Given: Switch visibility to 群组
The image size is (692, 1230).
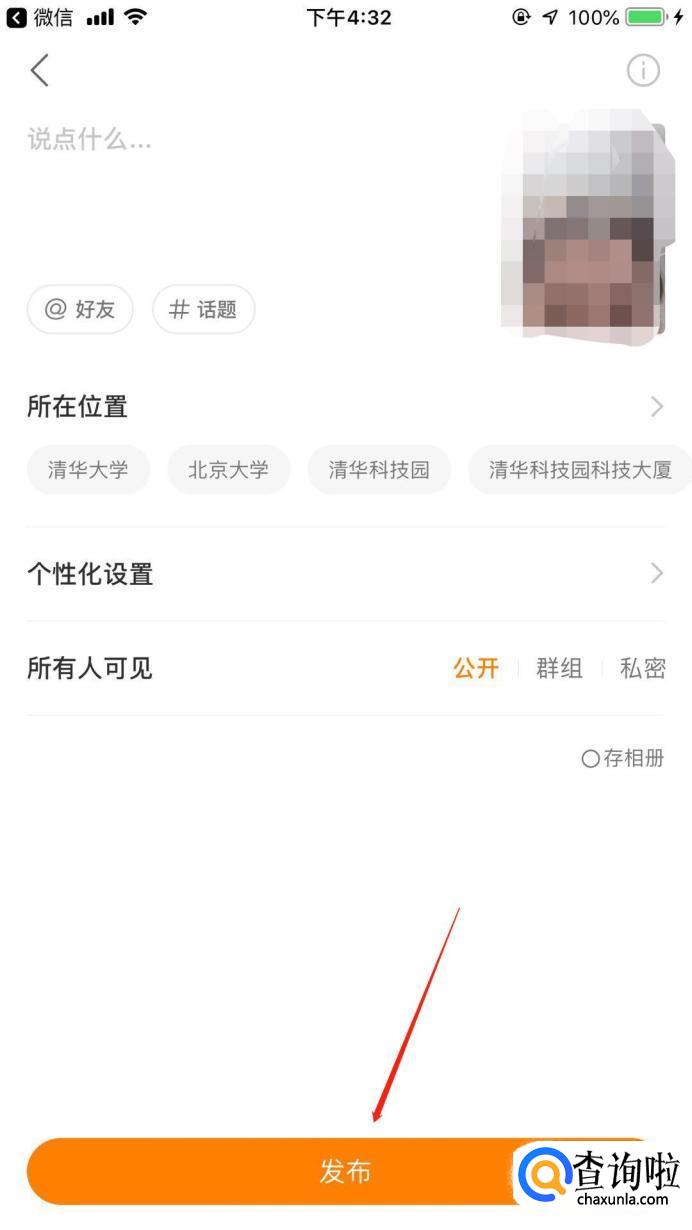Looking at the screenshot, I should pos(559,668).
